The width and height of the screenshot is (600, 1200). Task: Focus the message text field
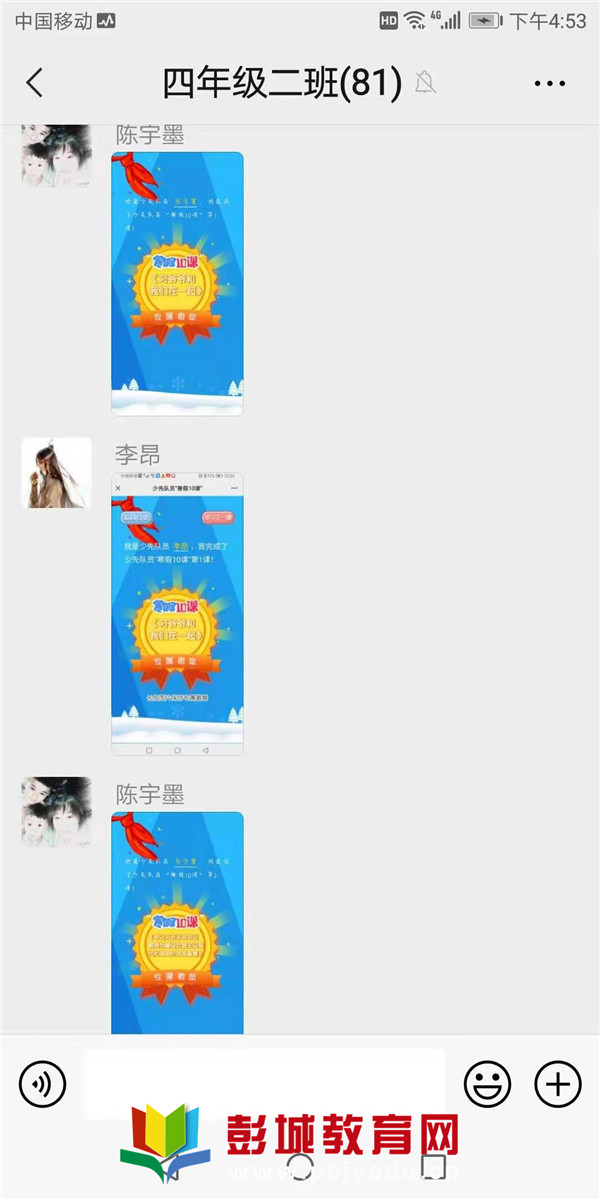coord(264,1083)
